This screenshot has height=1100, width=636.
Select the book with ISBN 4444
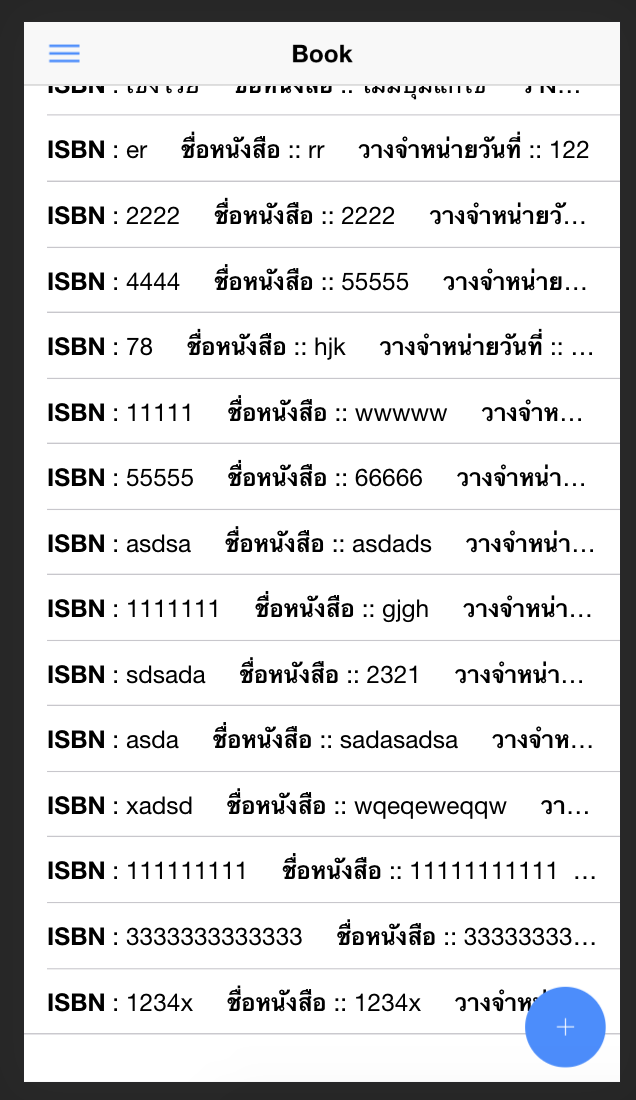[322, 281]
